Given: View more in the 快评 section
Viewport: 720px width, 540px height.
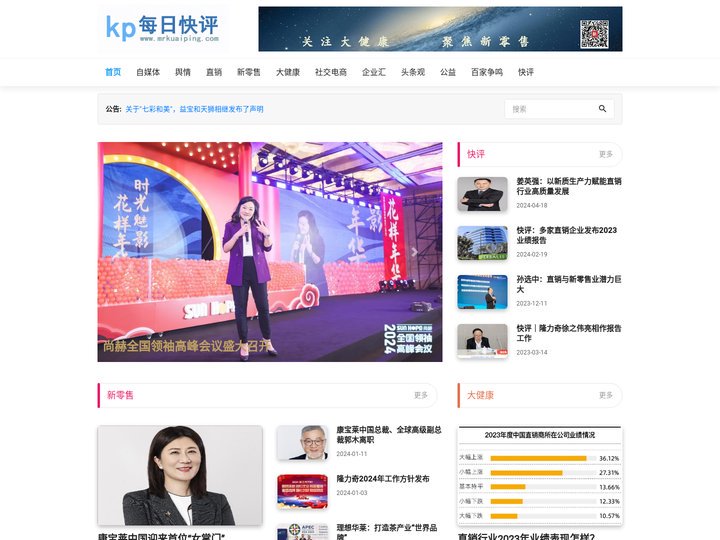Looking at the screenshot, I should 606,154.
